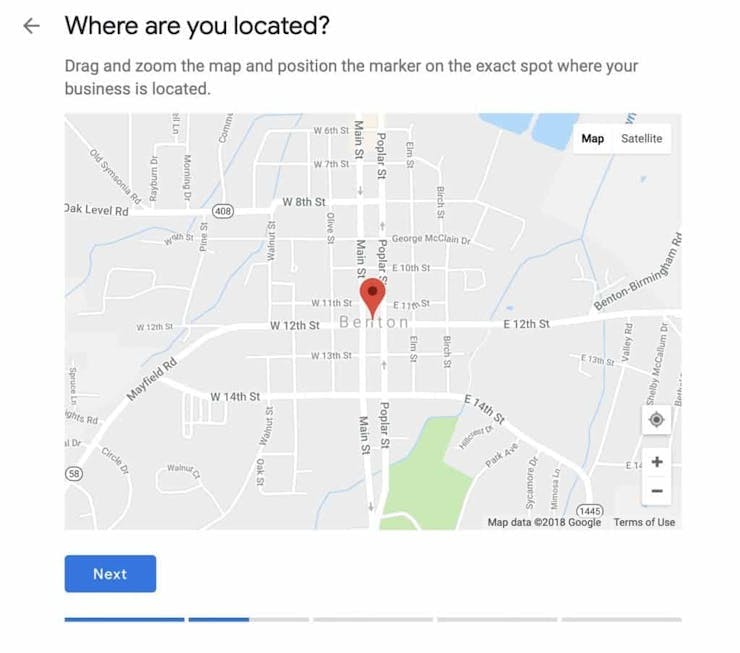The height and width of the screenshot is (653, 740).
Task: Zoom out with the minus button
Action: pyautogui.click(x=656, y=491)
